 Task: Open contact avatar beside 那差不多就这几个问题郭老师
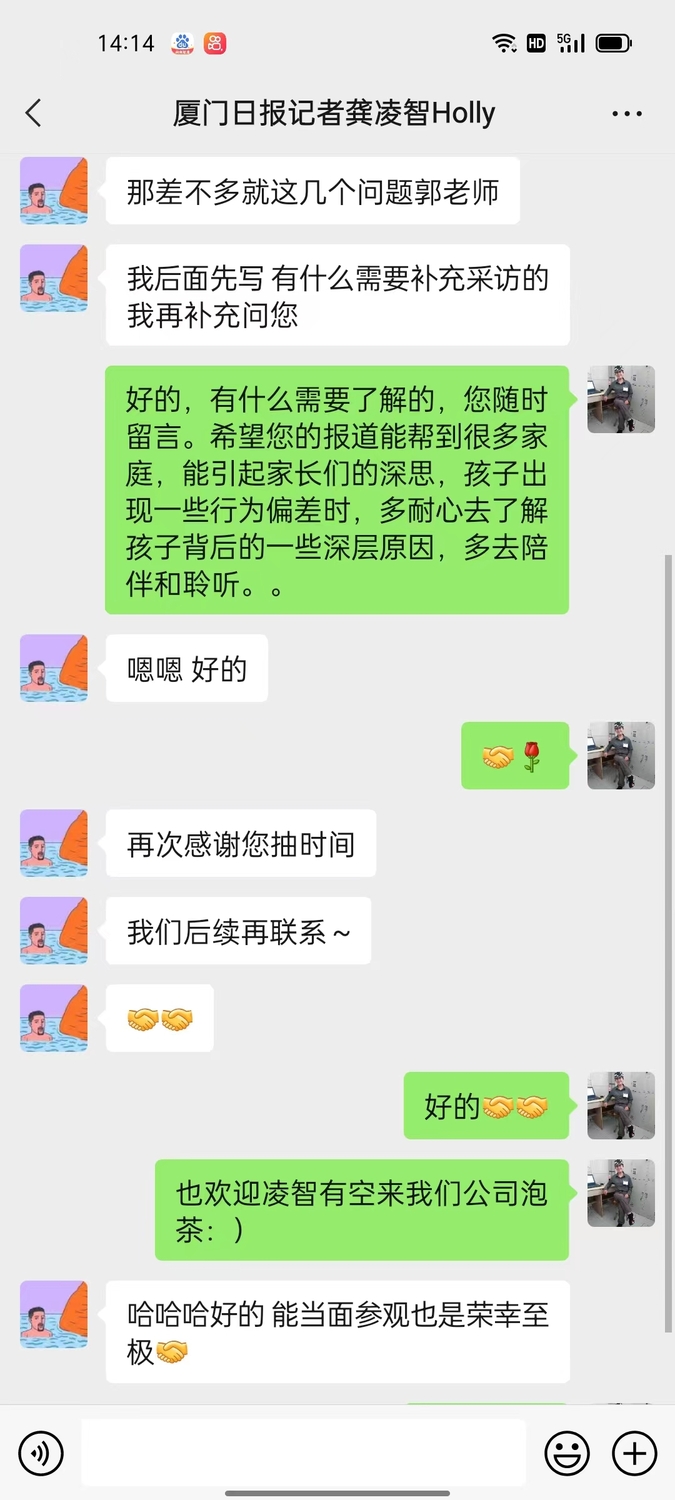tap(54, 191)
